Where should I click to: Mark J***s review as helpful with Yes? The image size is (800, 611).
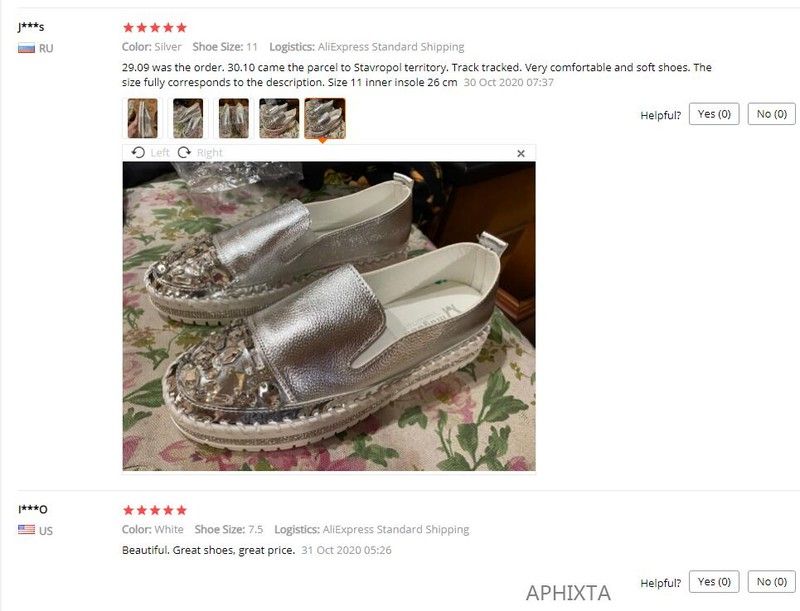714,114
